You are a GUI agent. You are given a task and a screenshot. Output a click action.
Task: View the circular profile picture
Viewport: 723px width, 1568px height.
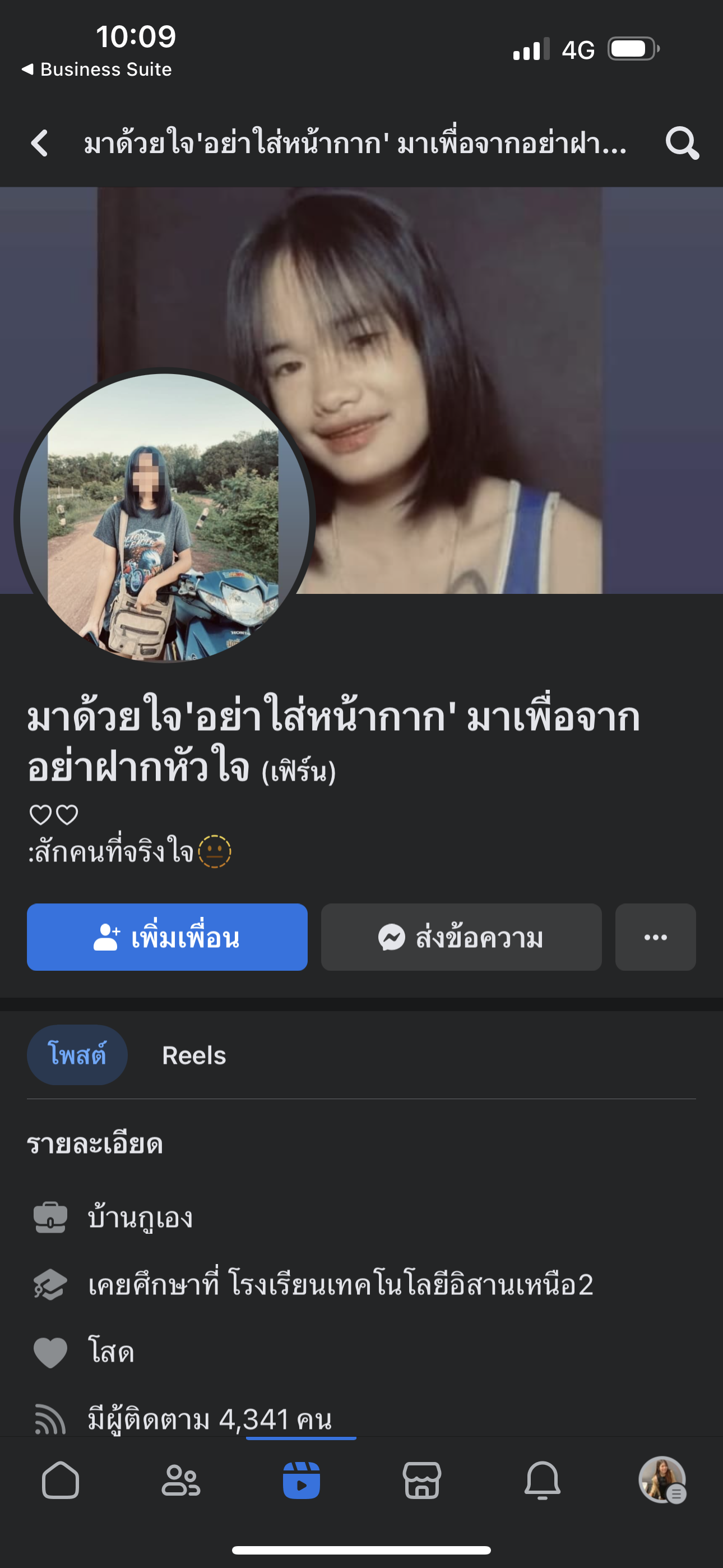pos(164,518)
